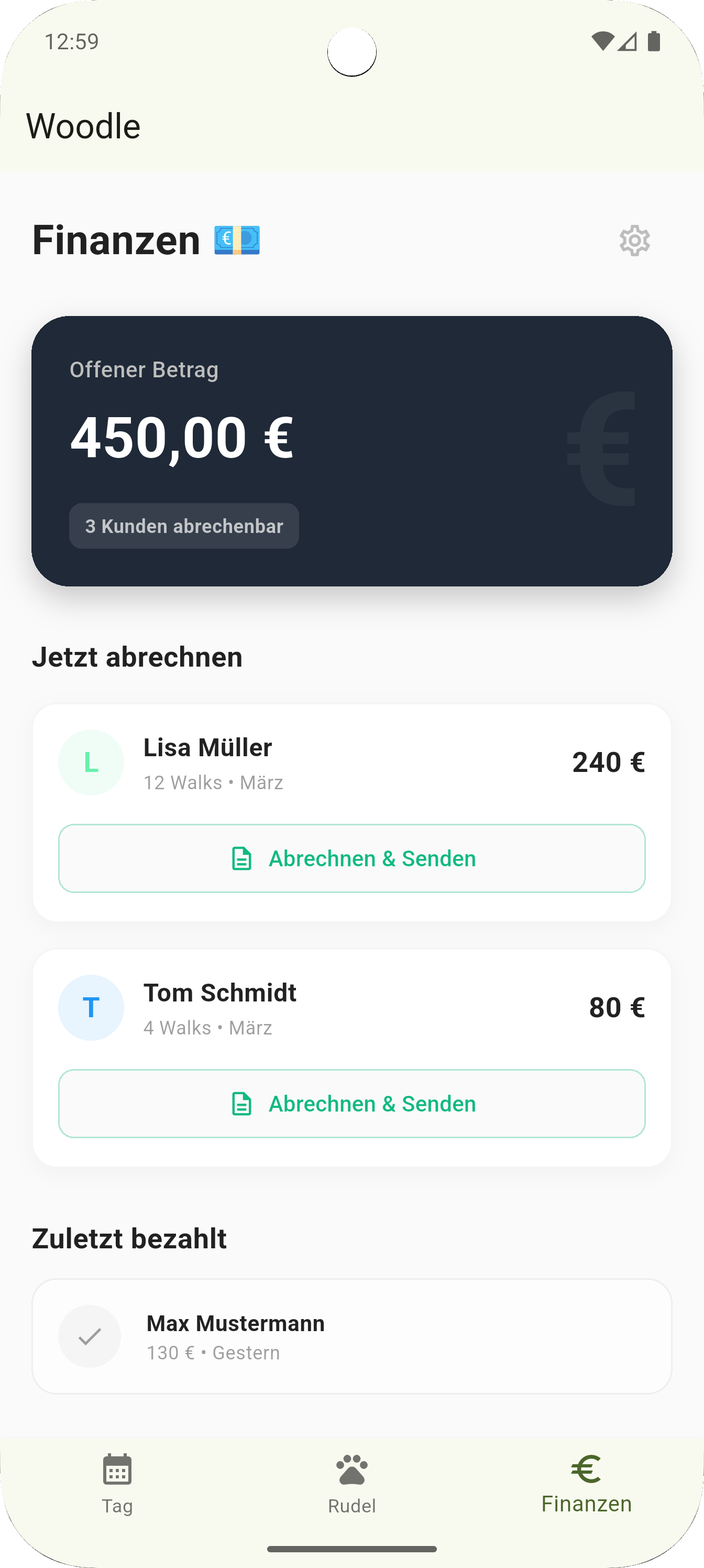
Task: Open the 3 Kunden abrechenbar chip
Action: pos(183,526)
